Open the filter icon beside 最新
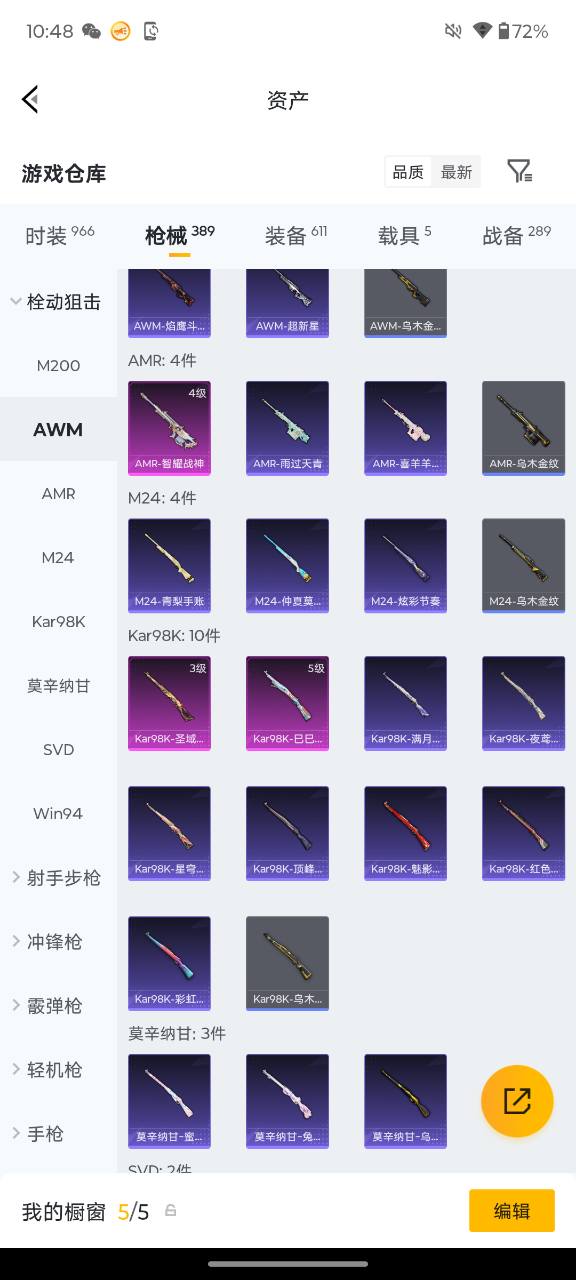576x1280 pixels. (519, 172)
